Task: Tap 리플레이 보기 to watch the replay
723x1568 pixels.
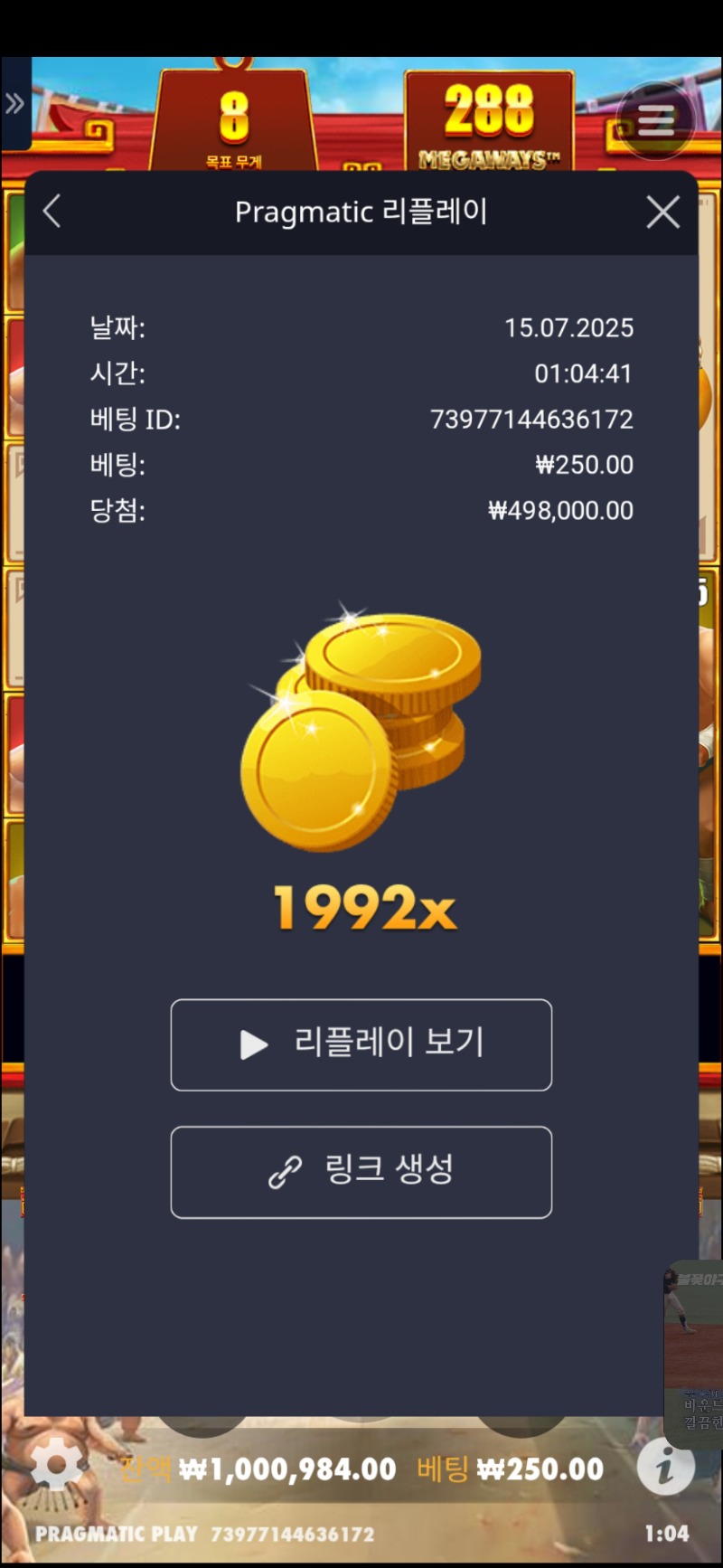Action: 361,1044
